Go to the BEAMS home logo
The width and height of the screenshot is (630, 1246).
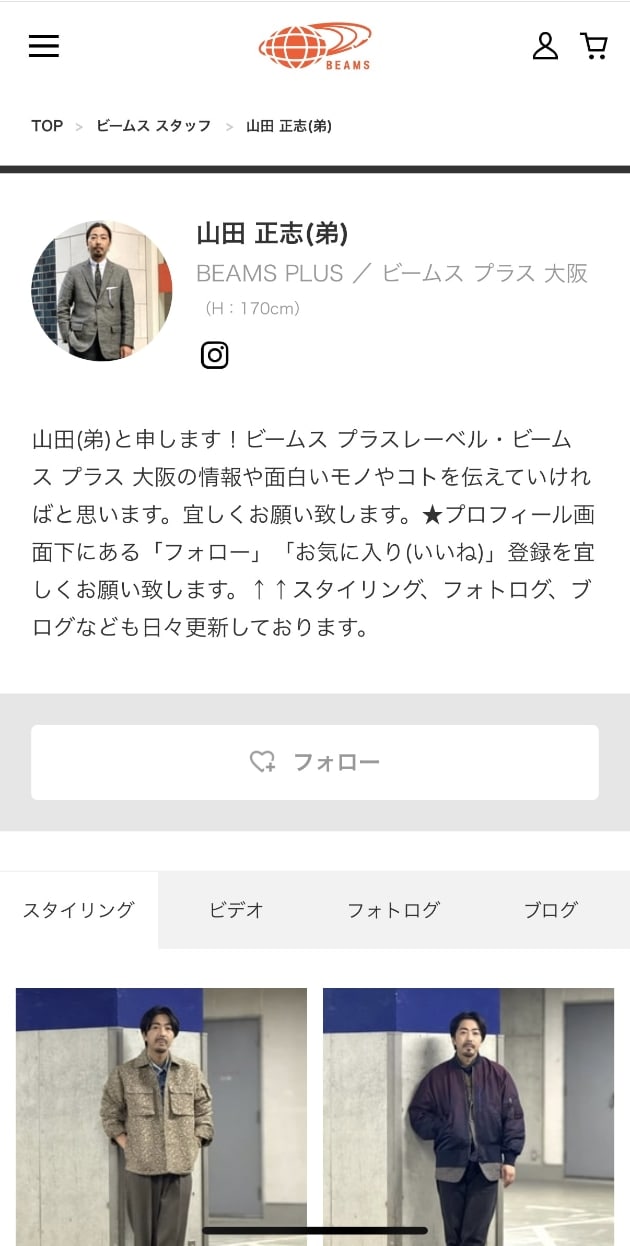pyautogui.click(x=315, y=46)
